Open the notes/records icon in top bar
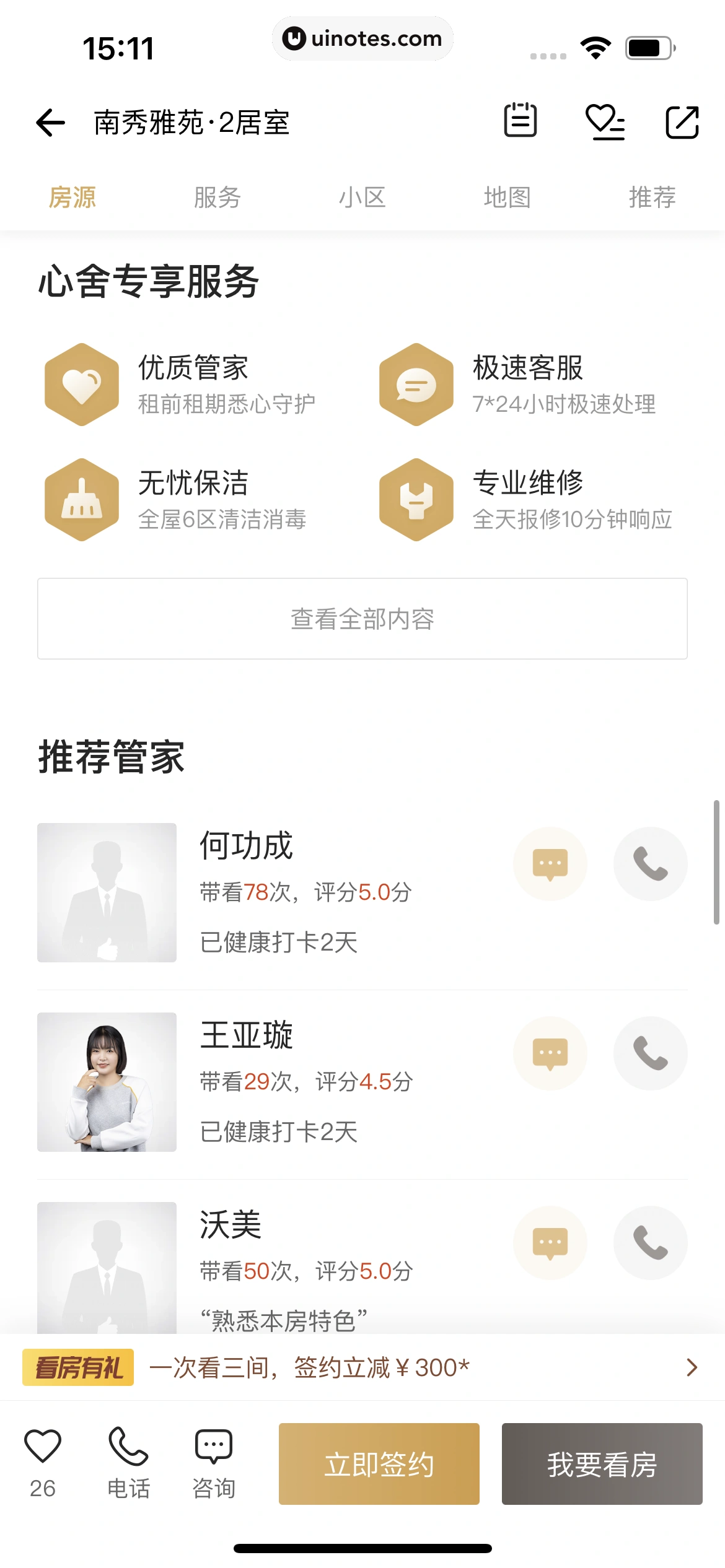725x1568 pixels. 521,121
